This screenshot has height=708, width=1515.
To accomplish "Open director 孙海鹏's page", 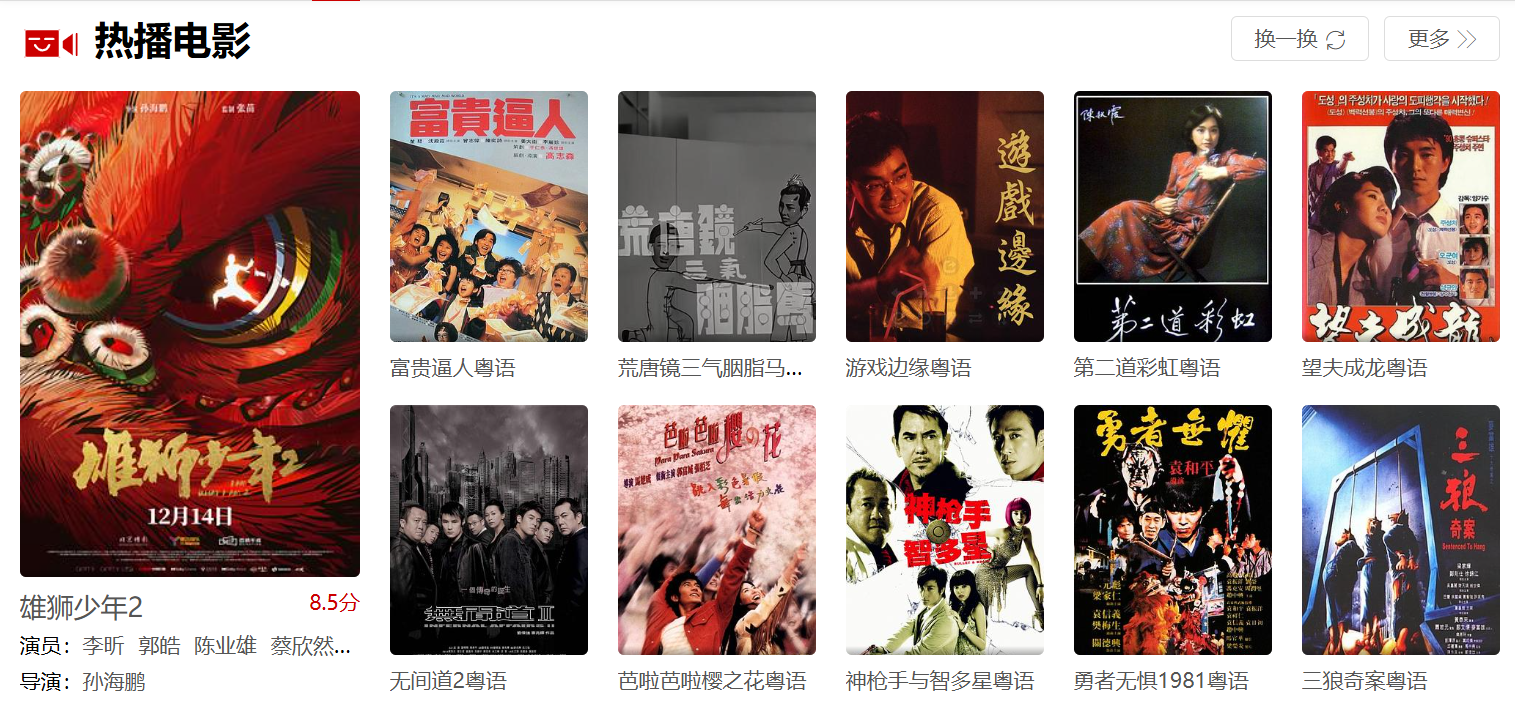I will click(x=113, y=683).
